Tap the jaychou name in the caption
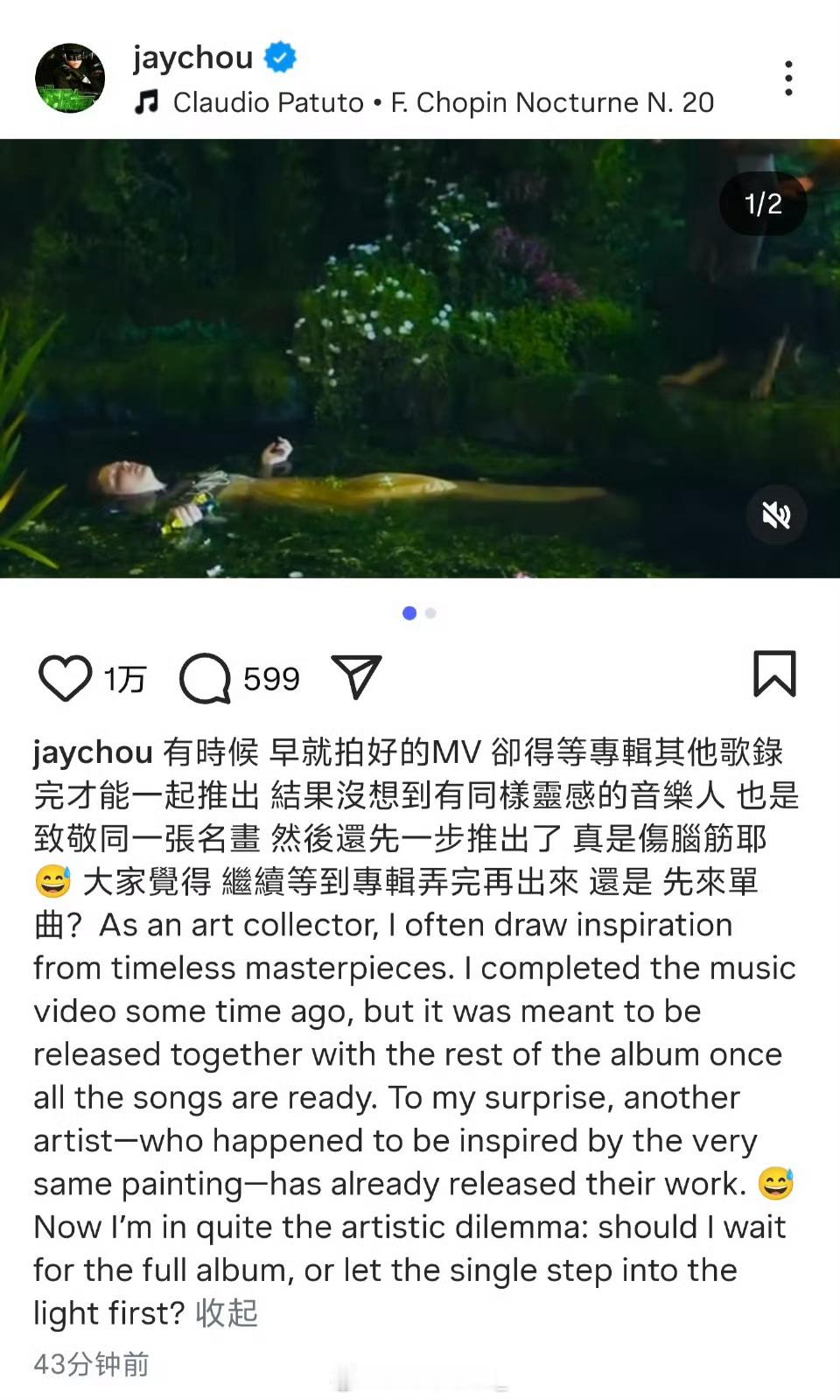This screenshot has height=1400, width=840. coord(94,752)
